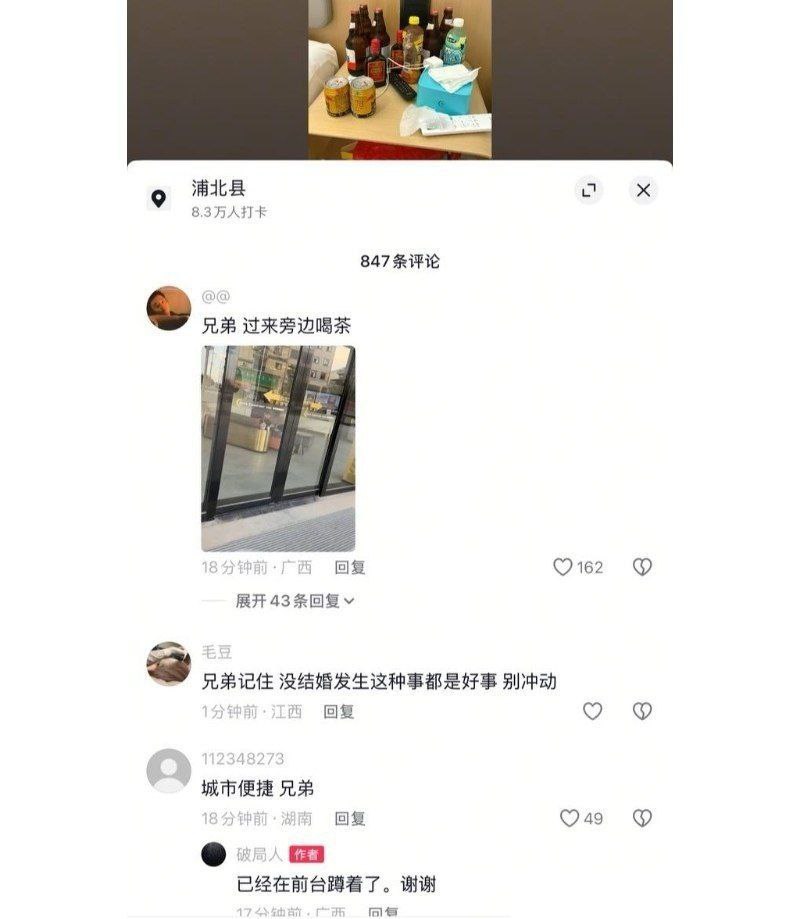Open the 浦北县 location page
Viewport: 800px width, 919px height.
click(x=219, y=189)
